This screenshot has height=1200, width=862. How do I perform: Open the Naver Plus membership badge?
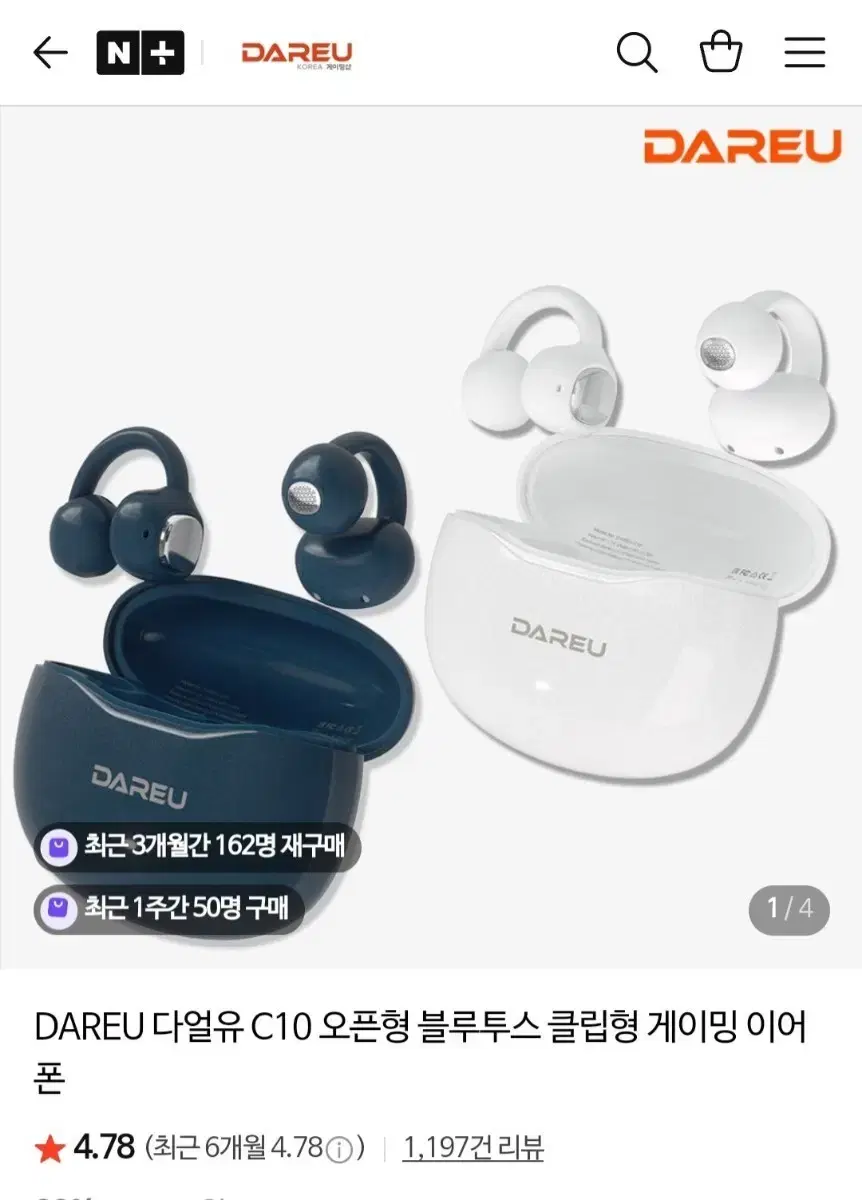(x=138, y=53)
